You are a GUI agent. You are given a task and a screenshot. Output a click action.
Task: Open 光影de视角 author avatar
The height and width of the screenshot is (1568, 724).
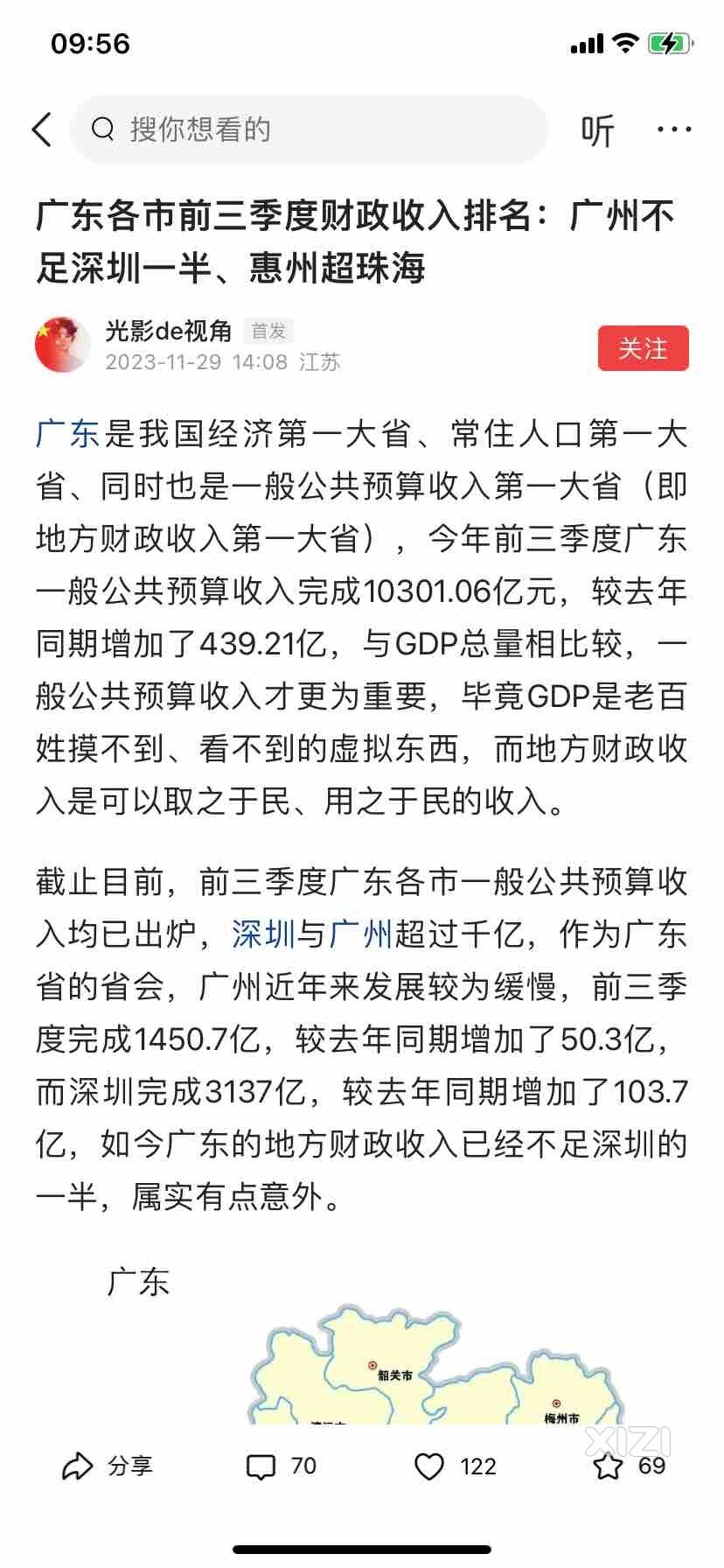click(63, 345)
